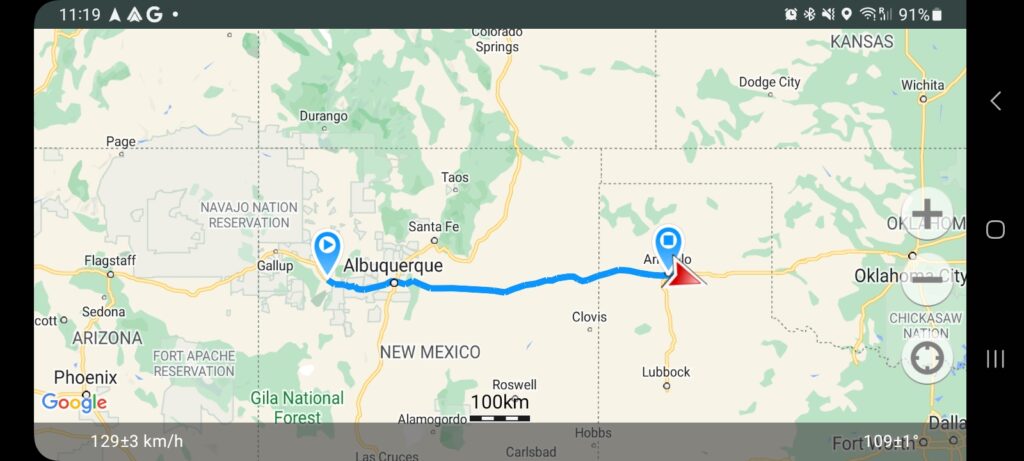This screenshot has width=1024, height=461.
Task: Center map on current location
Action: [x=927, y=358]
